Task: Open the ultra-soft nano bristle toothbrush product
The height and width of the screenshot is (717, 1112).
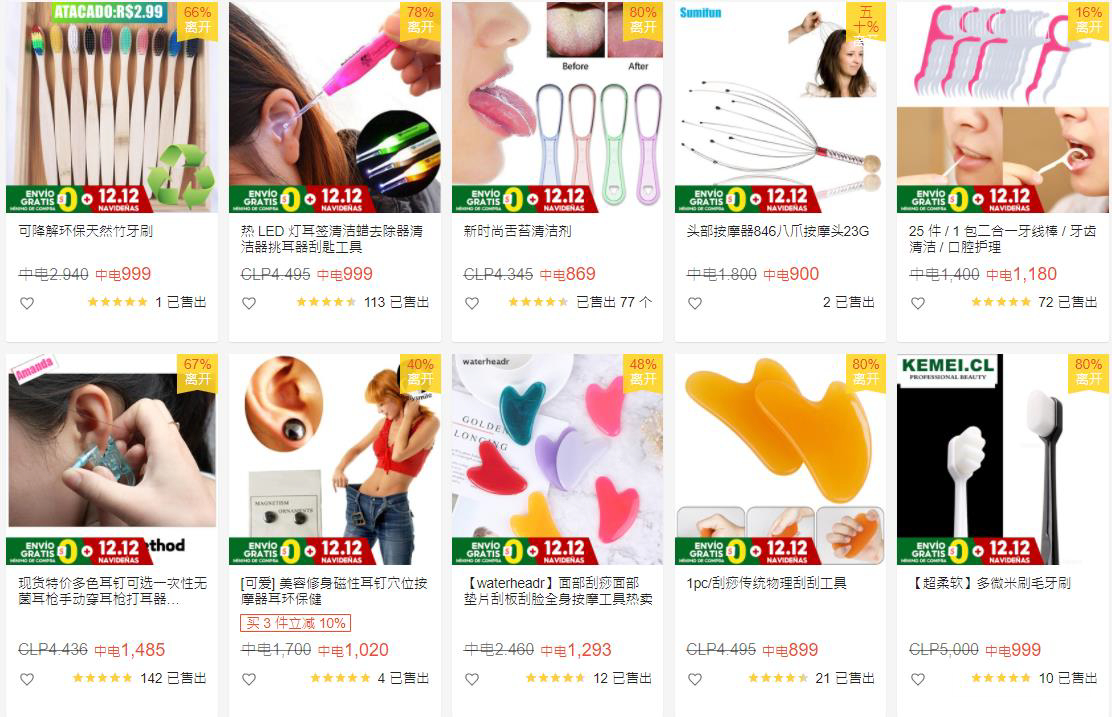Action: point(1002,460)
